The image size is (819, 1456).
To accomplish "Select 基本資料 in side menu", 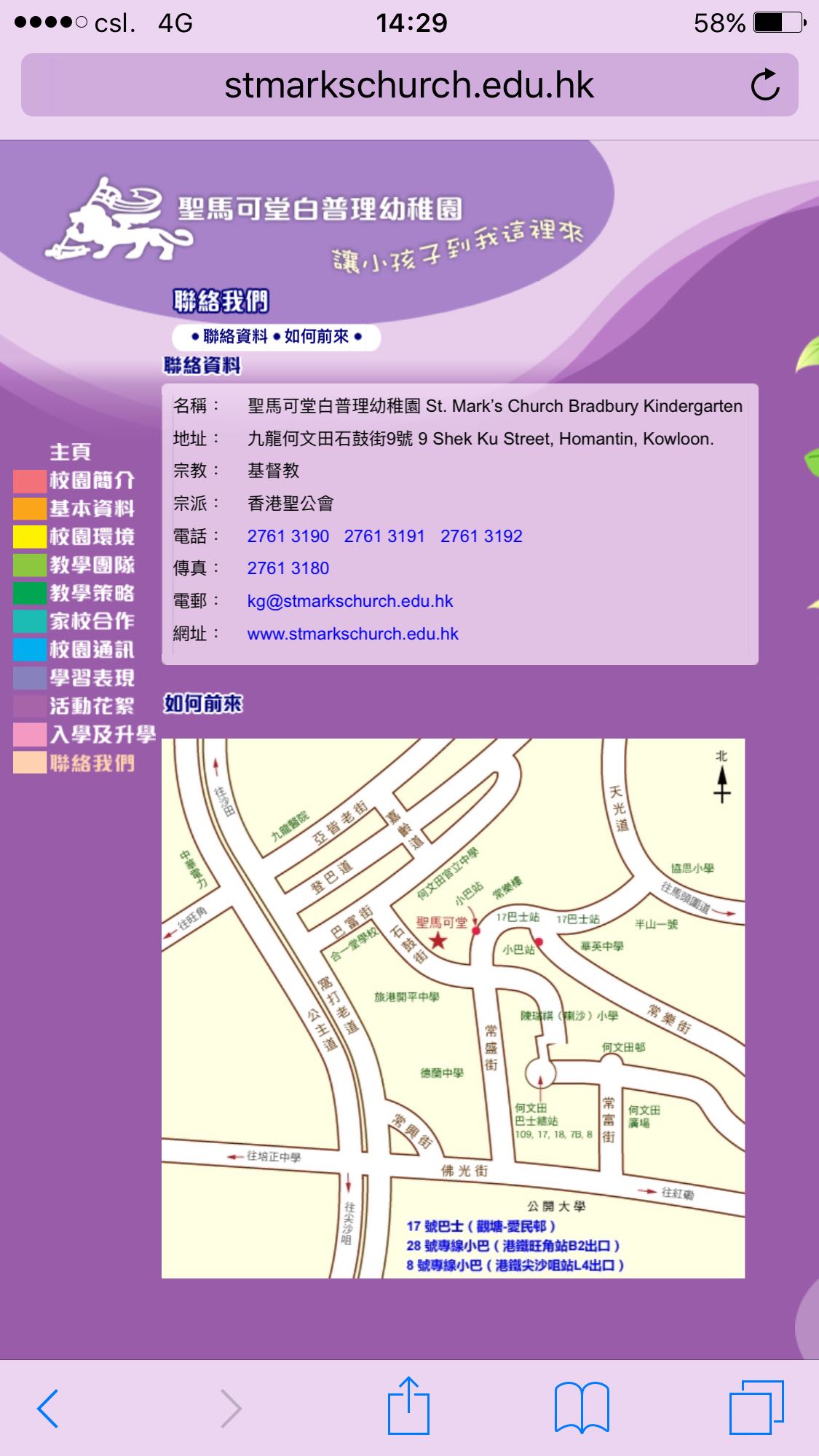I will click(x=91, y=509).
